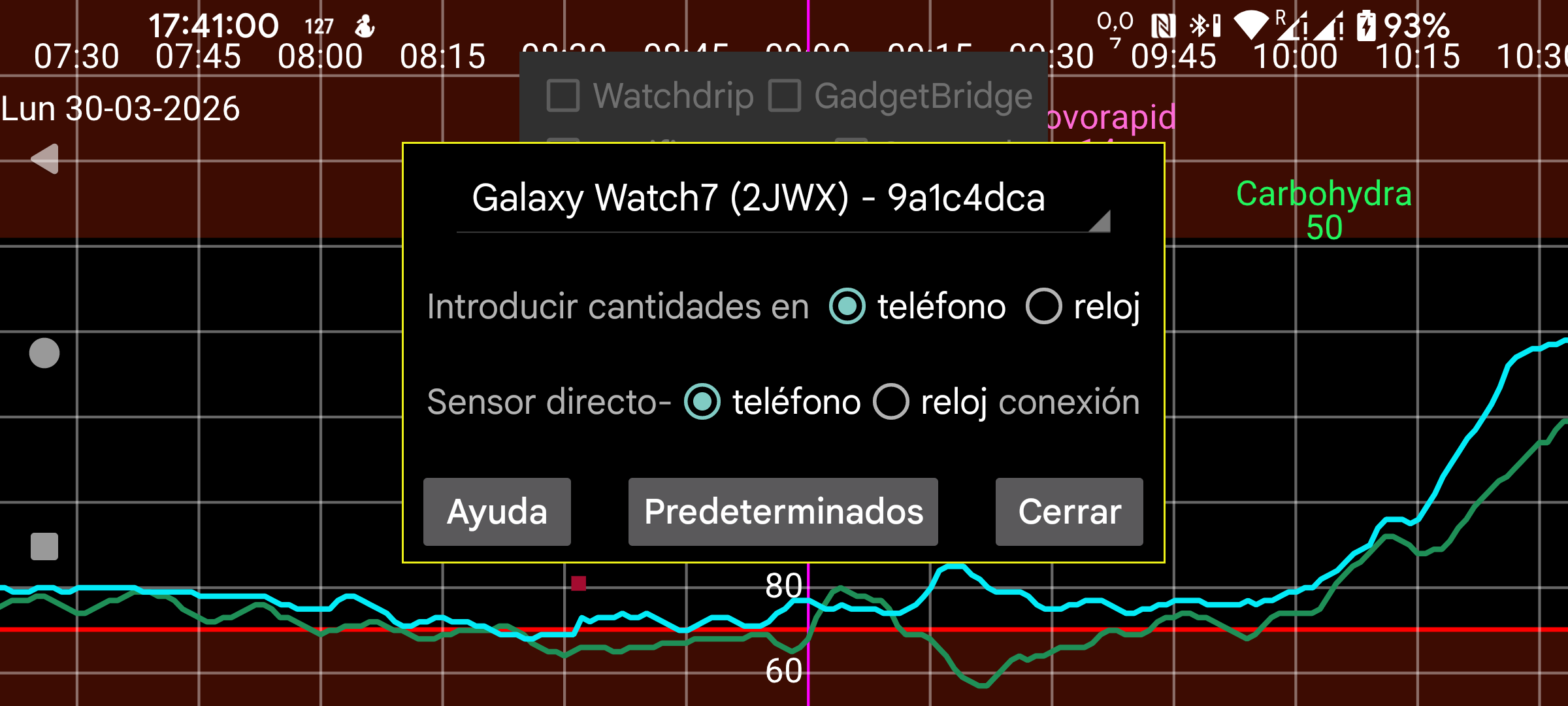1568x706 pixels.
Task: Check the Watchdrip checkbox
Action: click(563, 96)
